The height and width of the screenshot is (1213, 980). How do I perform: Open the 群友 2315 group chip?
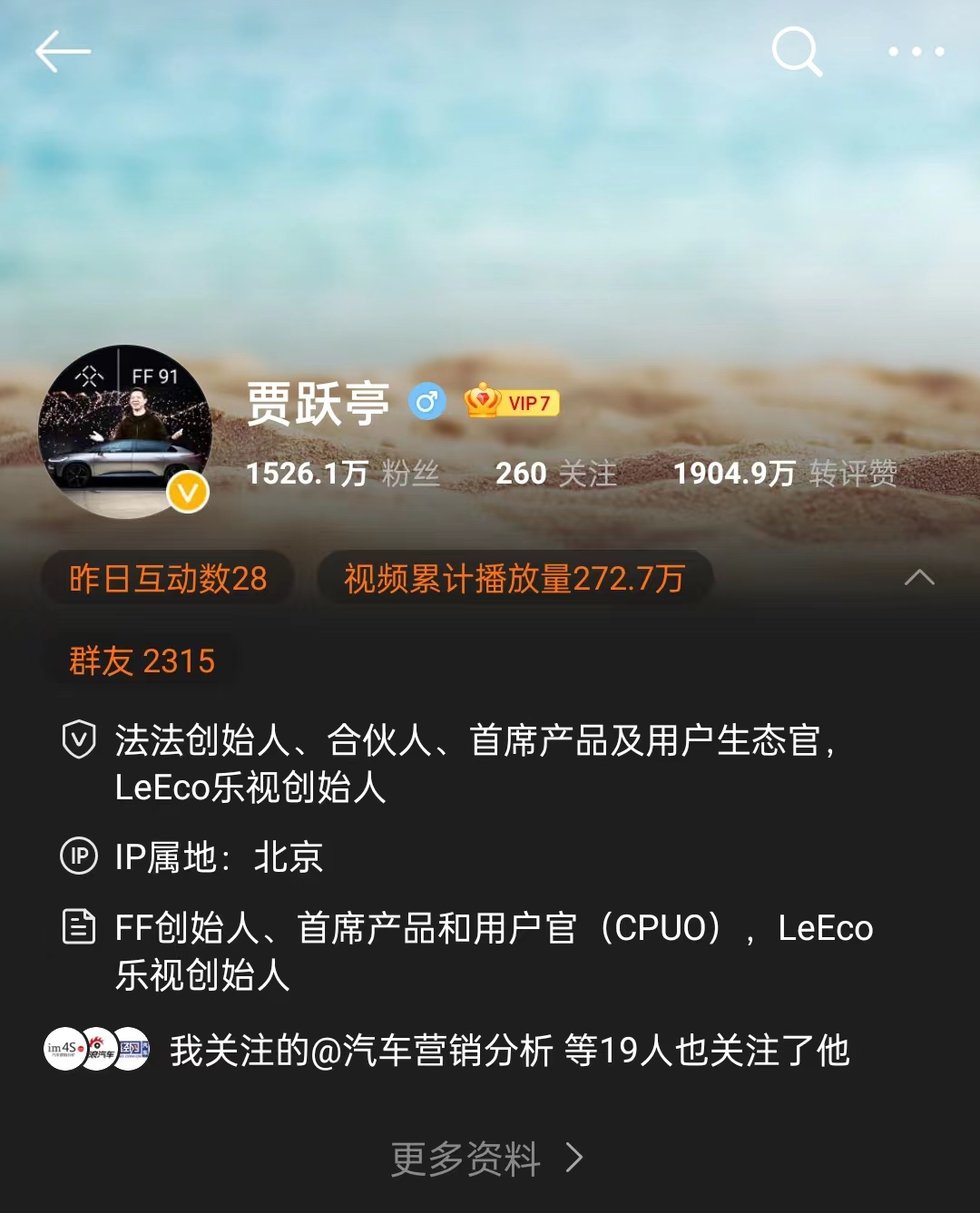142,661
